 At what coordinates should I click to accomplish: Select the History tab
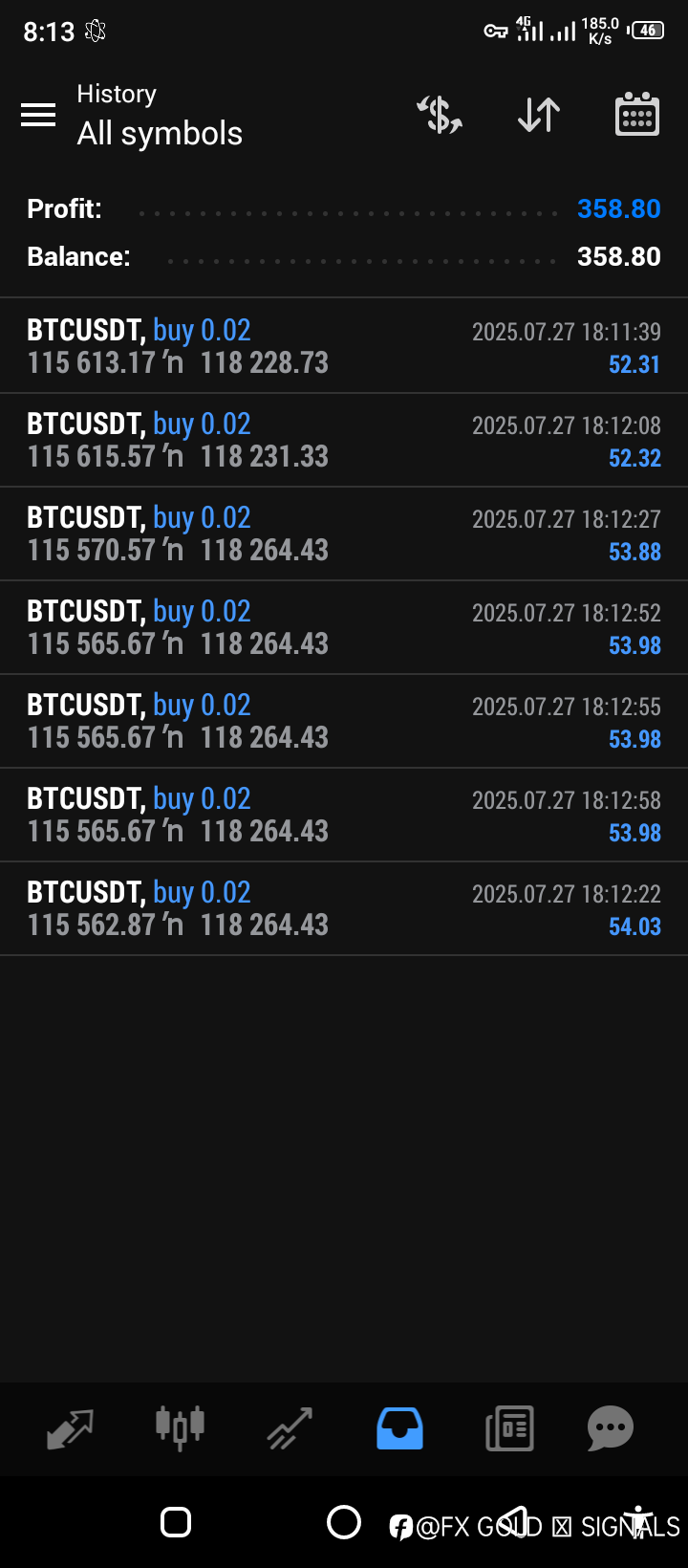pos(399,1429)
